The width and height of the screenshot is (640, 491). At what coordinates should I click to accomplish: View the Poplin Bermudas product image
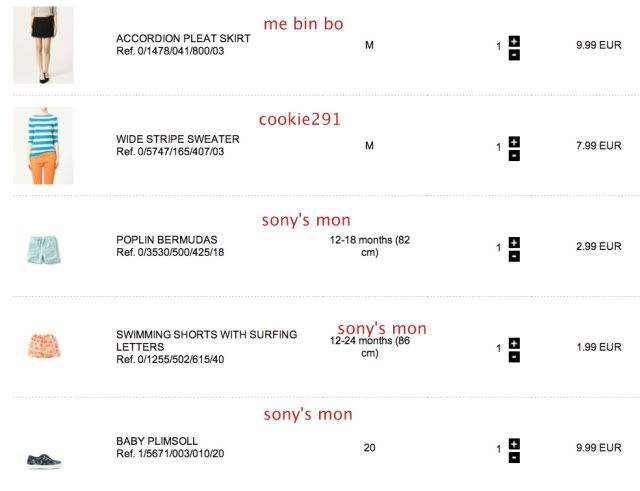pos(44,248)
